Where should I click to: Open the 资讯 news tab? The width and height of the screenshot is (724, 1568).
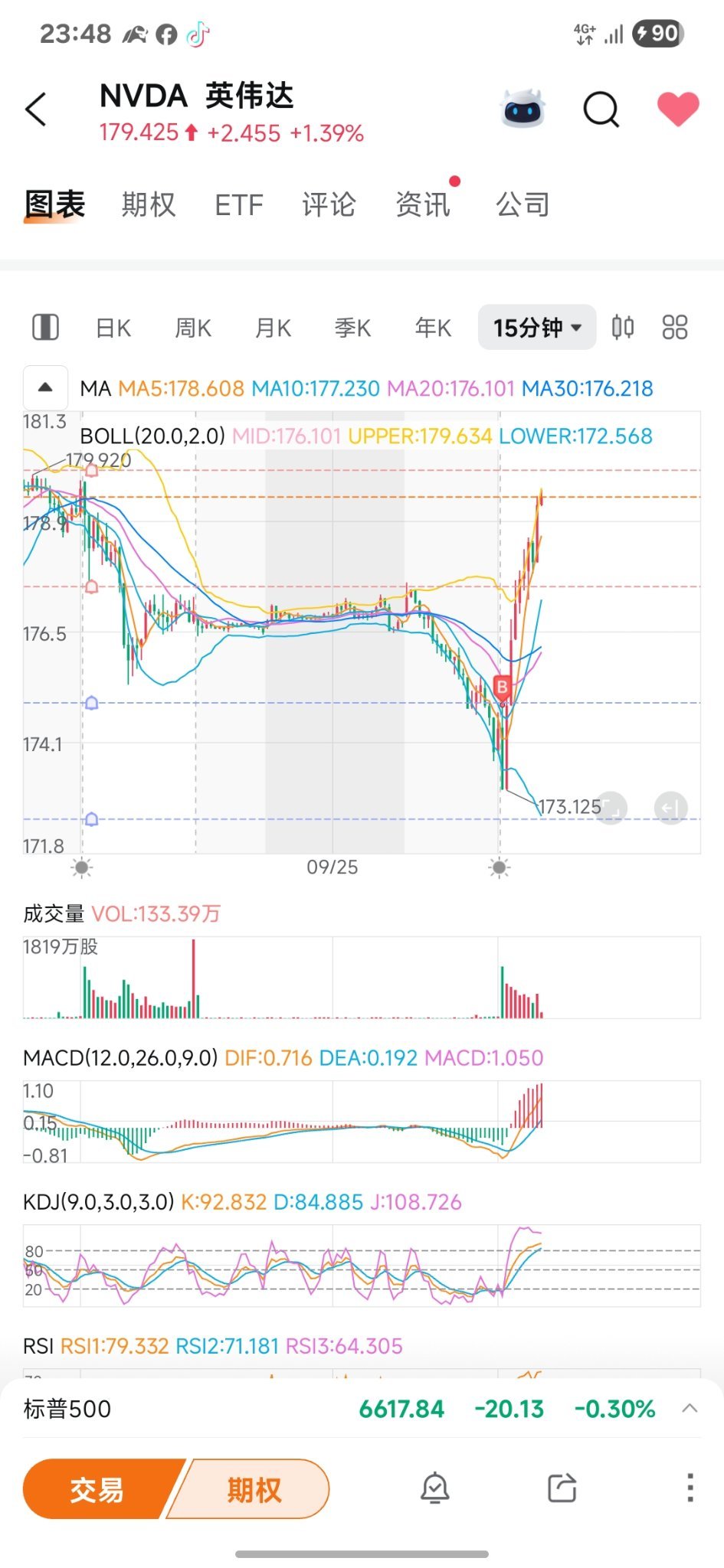[x=424, y=204]
